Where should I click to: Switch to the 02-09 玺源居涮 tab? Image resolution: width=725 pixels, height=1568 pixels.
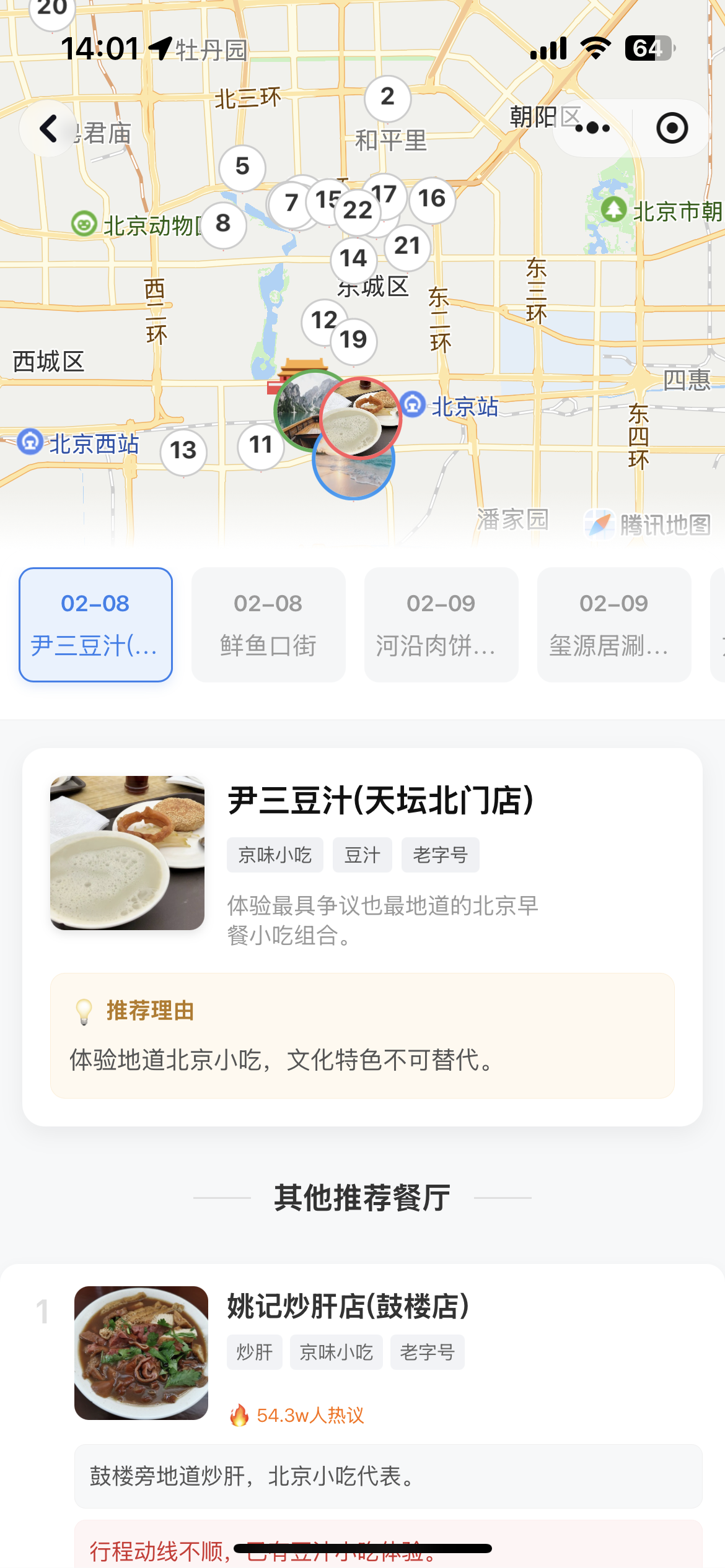click(613, 624)
